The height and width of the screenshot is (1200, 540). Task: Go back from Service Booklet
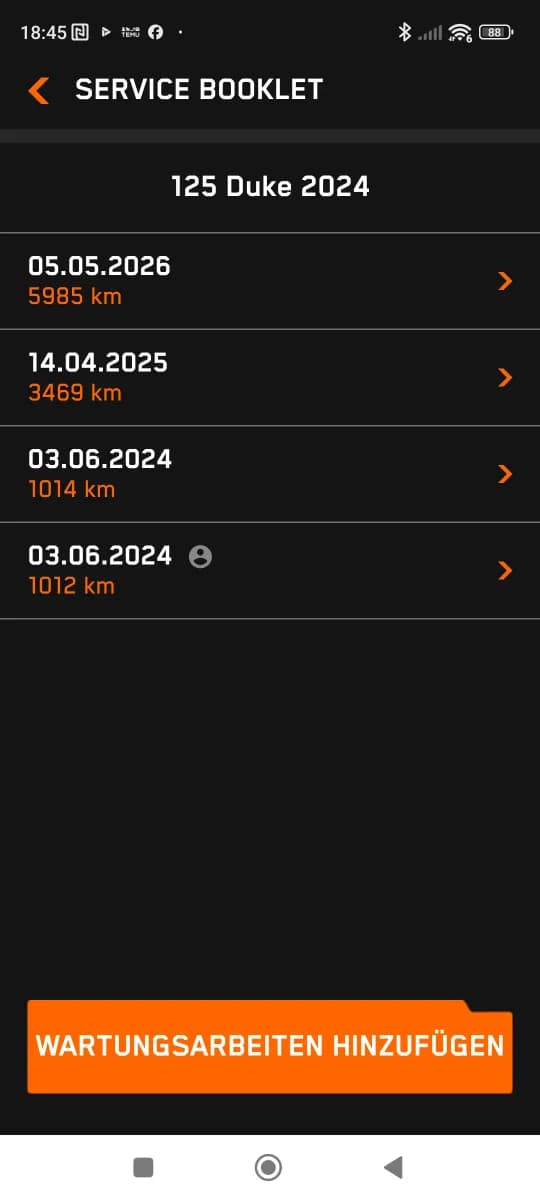(x=38, y=90)
